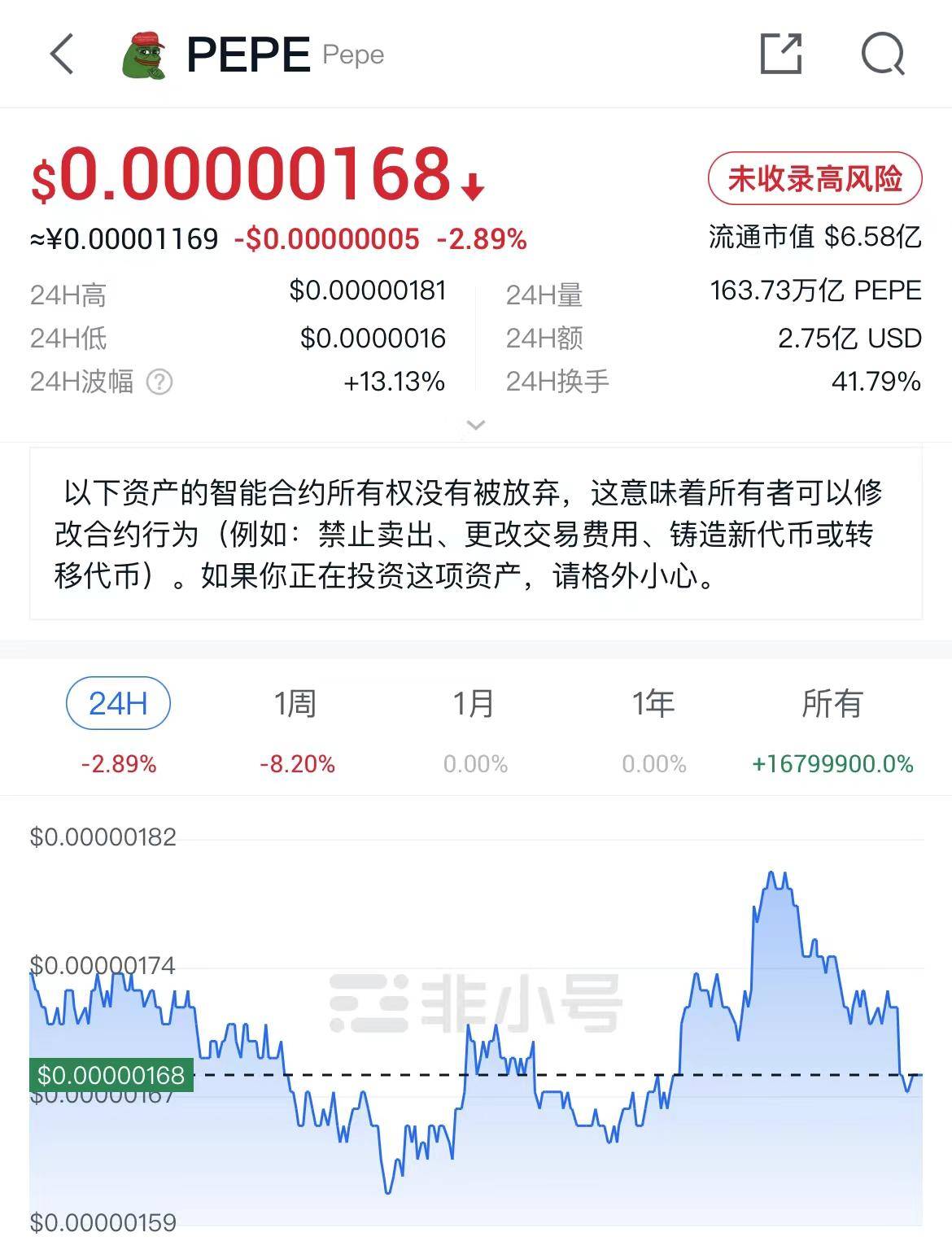The width and height of the screenshot is (952, 1241).
Task: Collapse the stats panel with the chevron
Action: click(475, 424)
